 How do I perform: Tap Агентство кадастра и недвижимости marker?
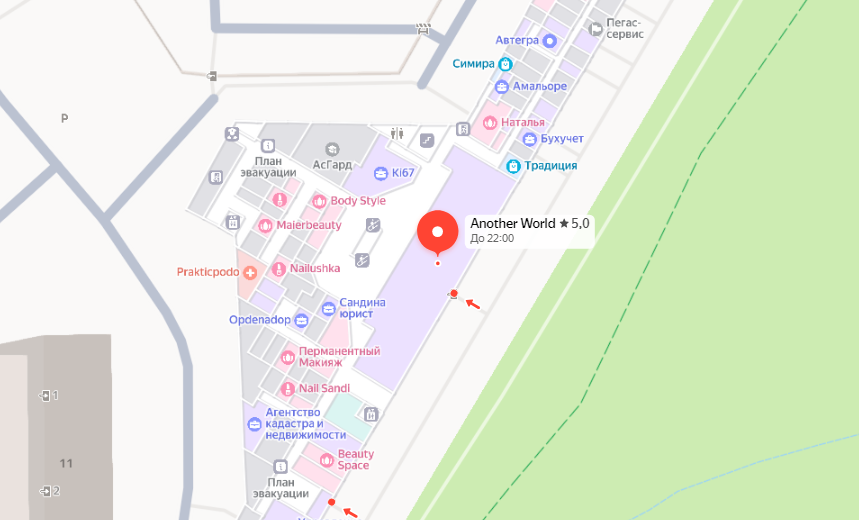click(x=254, y=424)
